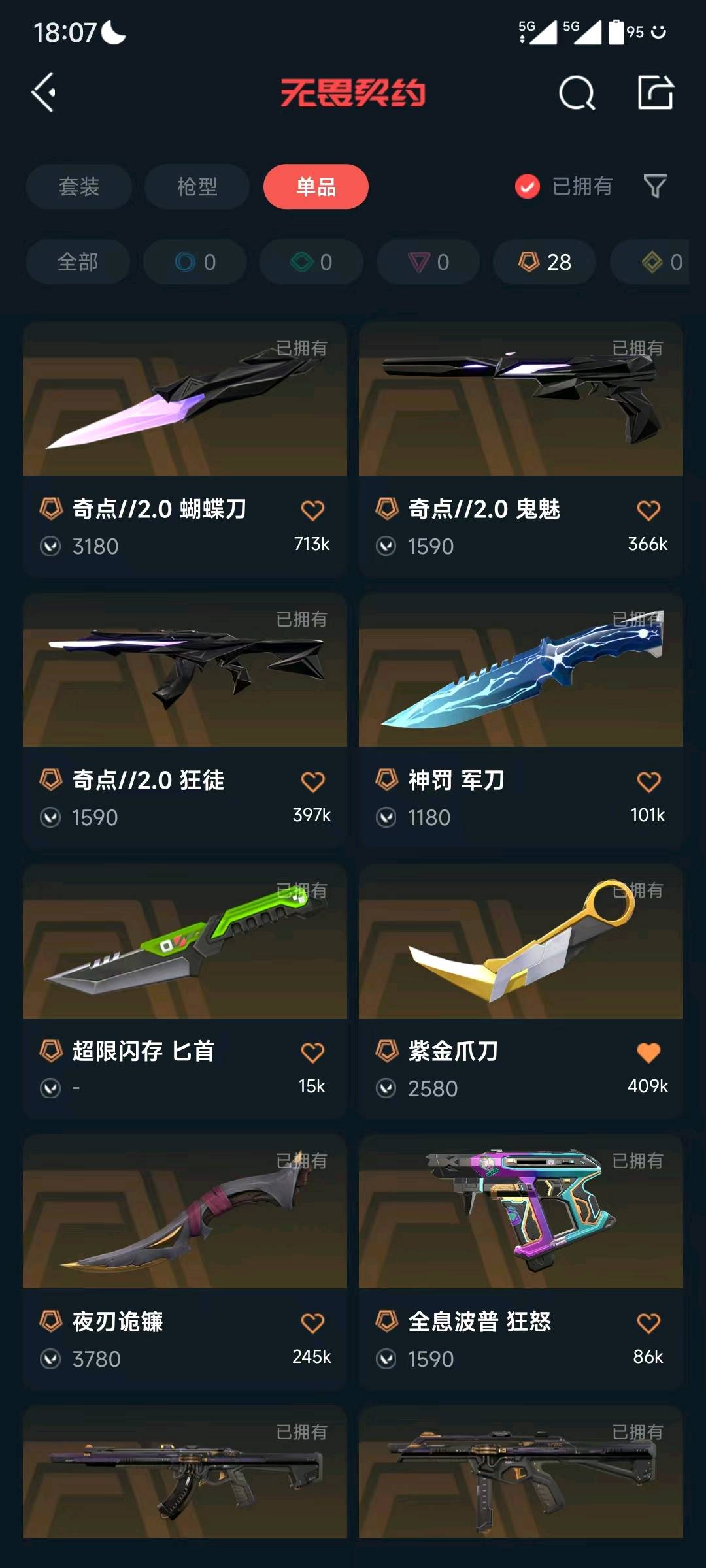Go back using the top-left arrow

[x=44, y=93]
